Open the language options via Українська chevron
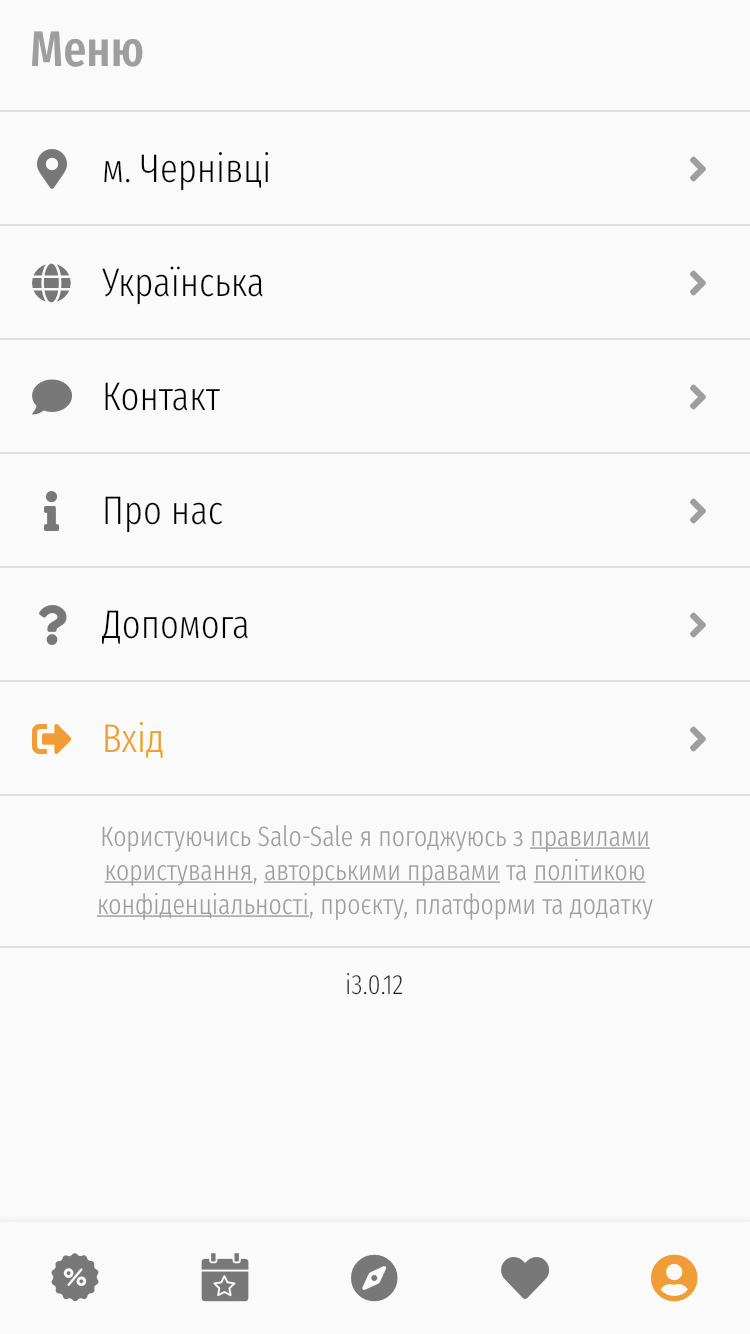The image size is (750, 1334). pyautogui.click(x=697, y=282)
